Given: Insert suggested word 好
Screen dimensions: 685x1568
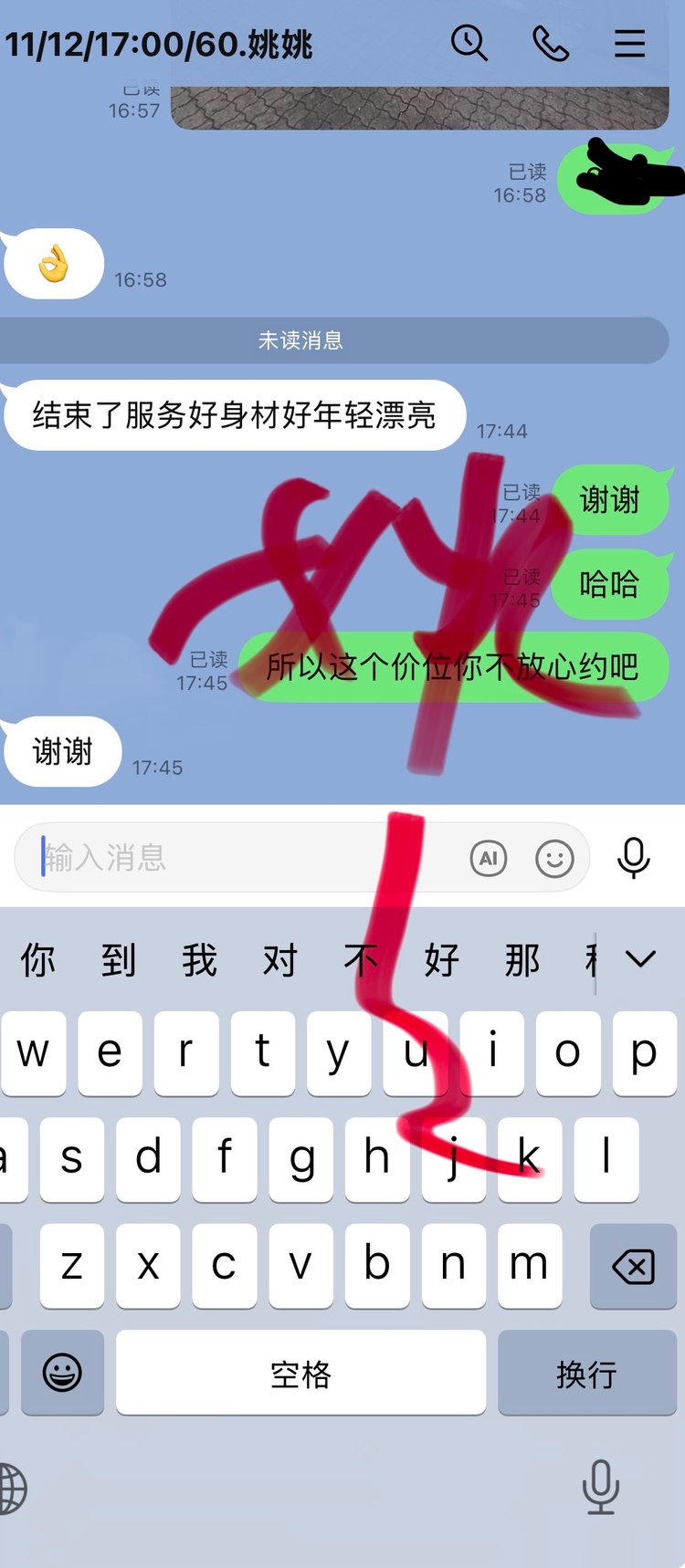Looking at the screenshot, I should [442, 960].
